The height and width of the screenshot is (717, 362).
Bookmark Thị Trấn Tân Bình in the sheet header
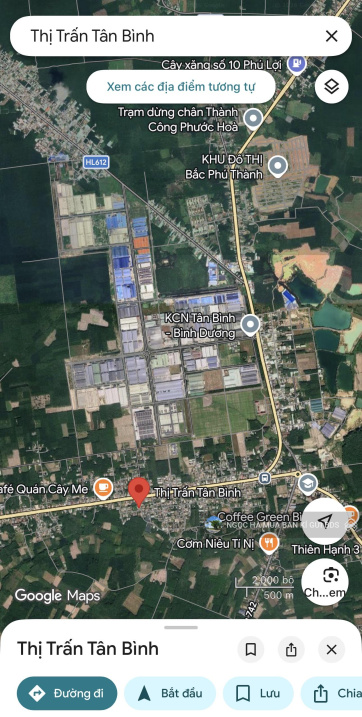(250, 649)
